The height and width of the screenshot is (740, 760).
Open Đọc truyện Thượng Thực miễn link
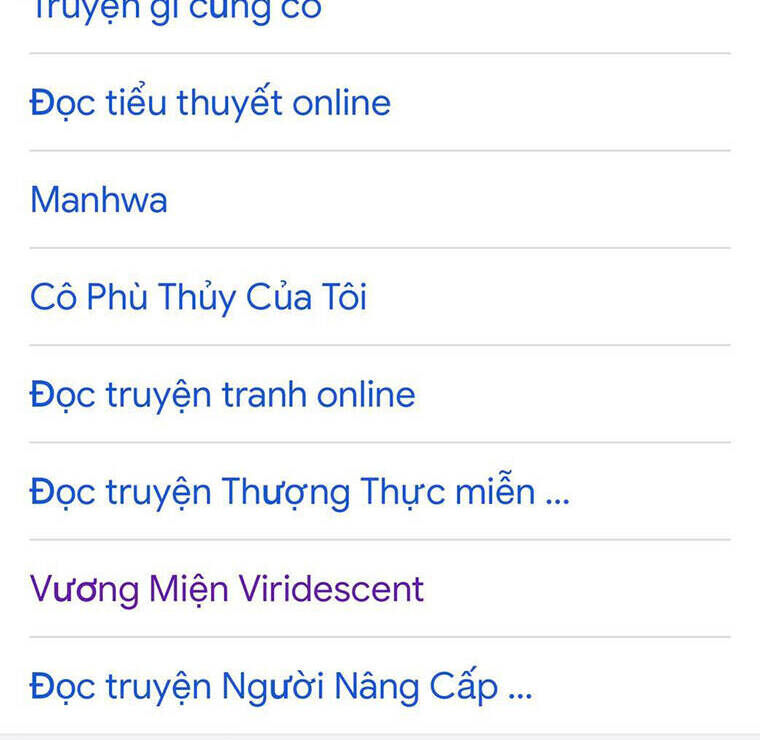coord(299,492)
